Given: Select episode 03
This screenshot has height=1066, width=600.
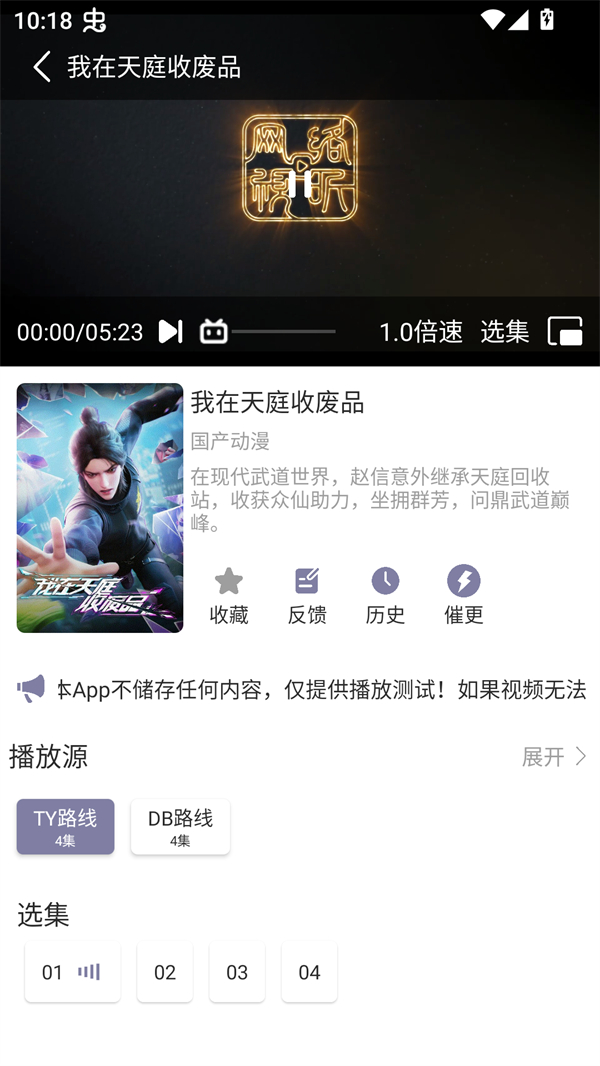Looking at the screenshot, I should coord(237,972).
